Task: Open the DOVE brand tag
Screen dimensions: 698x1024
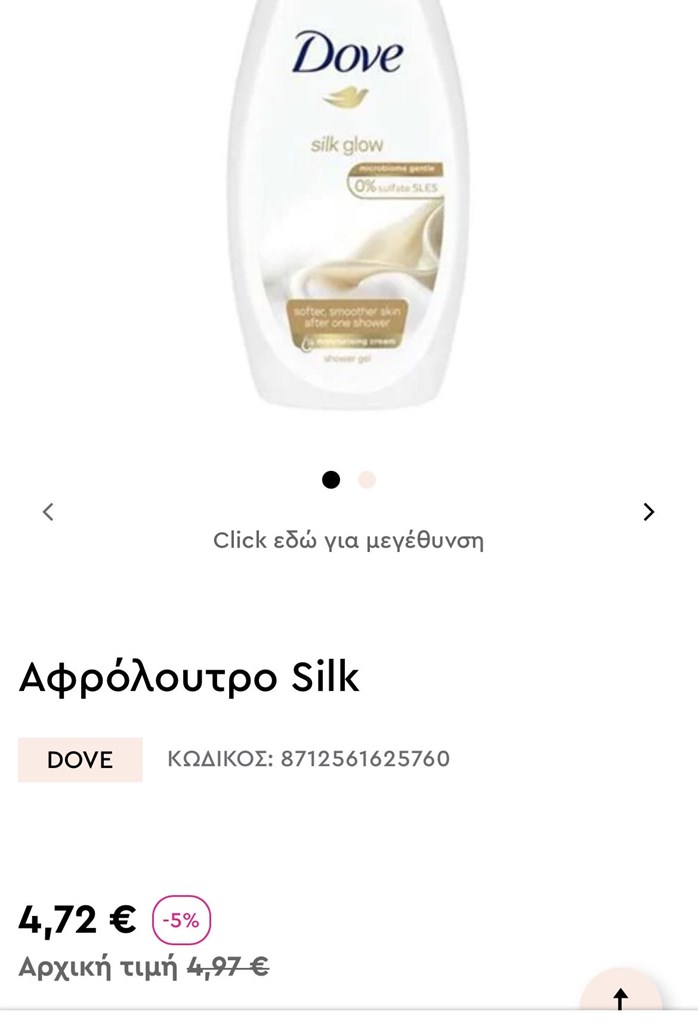Action: 80,759
